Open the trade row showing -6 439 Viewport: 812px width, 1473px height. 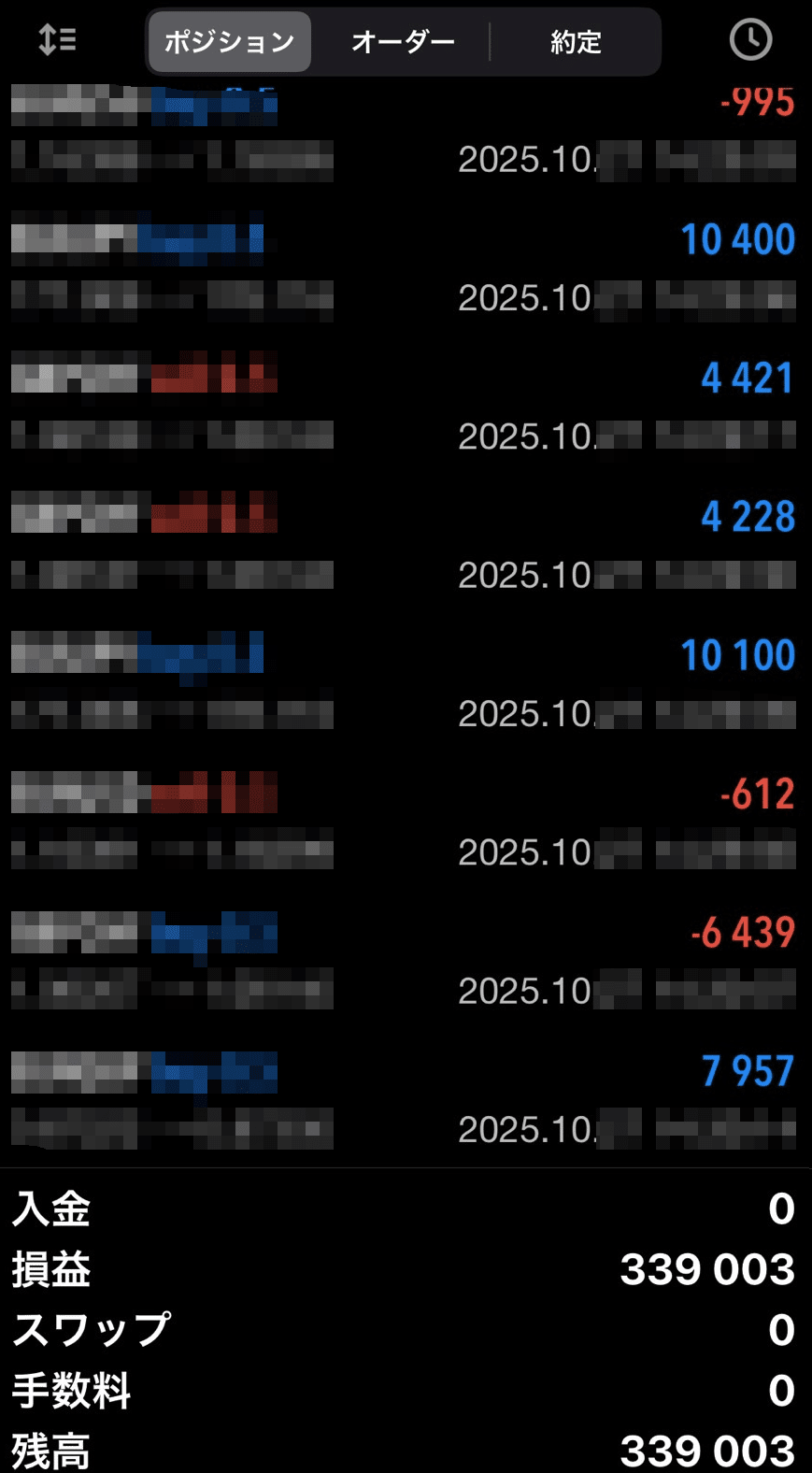point(406,960)
